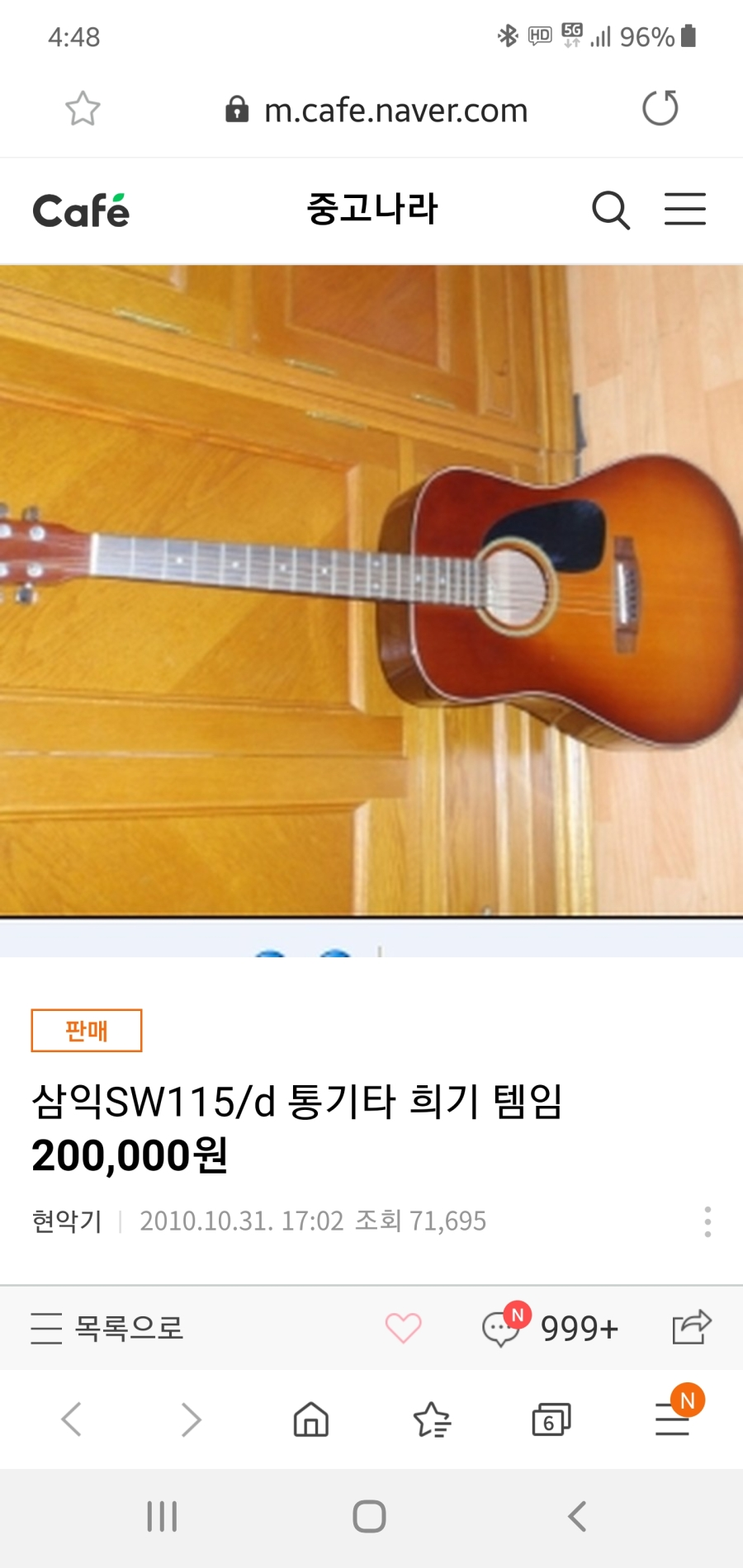The height and width of the screenshot is (1568, 743).
Task: Search within the 중고나라 cafe
Action: pos(610,210)
